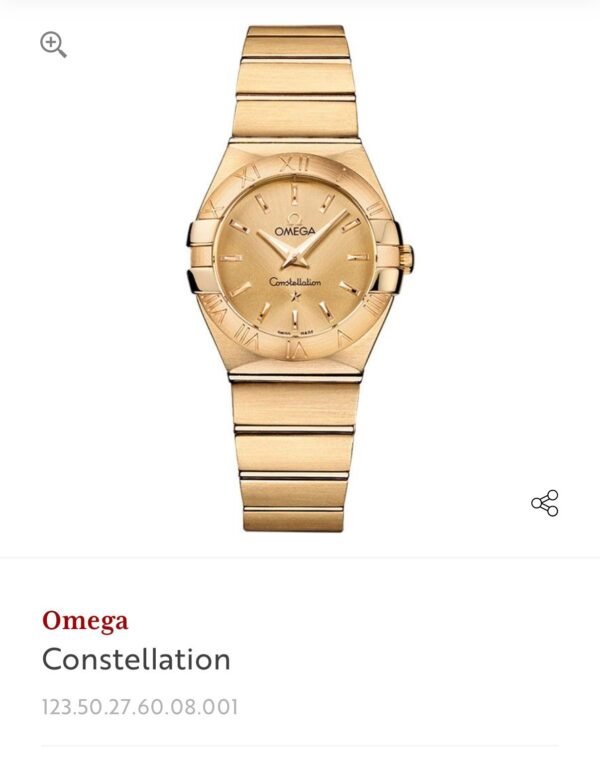Share this Omega Constellation watch
This screenshot has height=758, width=600.
(544, 503)
